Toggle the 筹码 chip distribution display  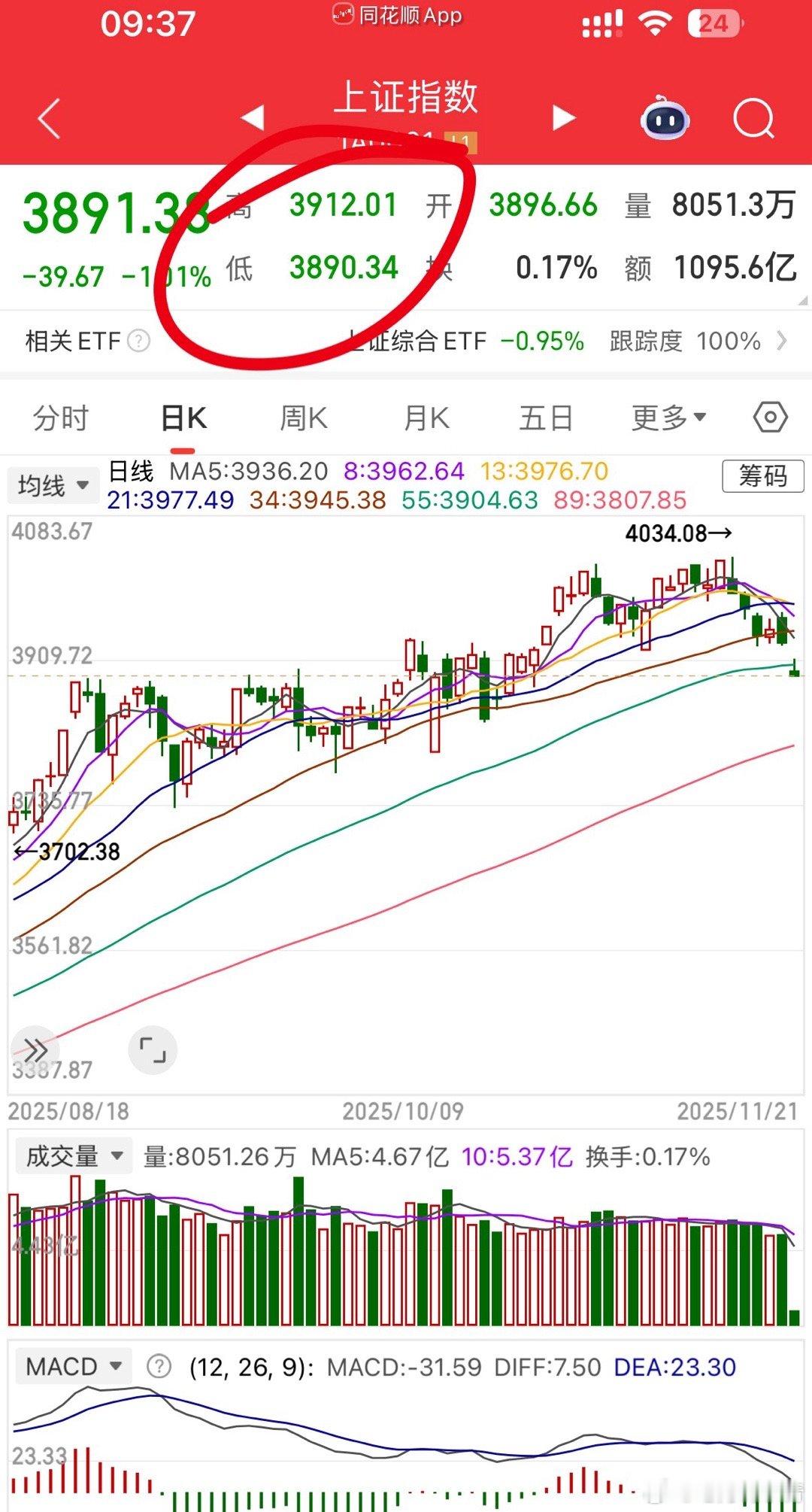point(762,475)
